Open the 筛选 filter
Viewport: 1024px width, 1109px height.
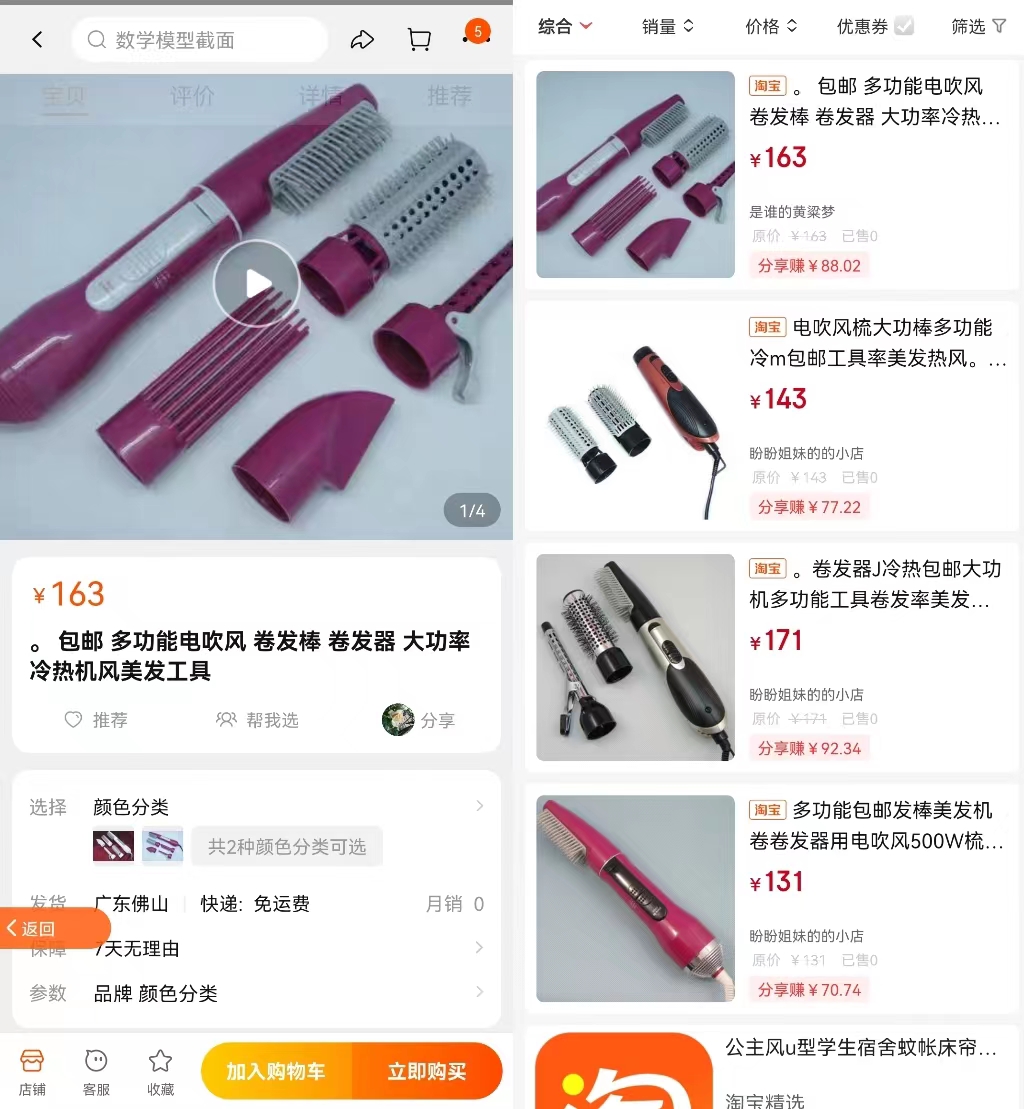tap(978, 27)
